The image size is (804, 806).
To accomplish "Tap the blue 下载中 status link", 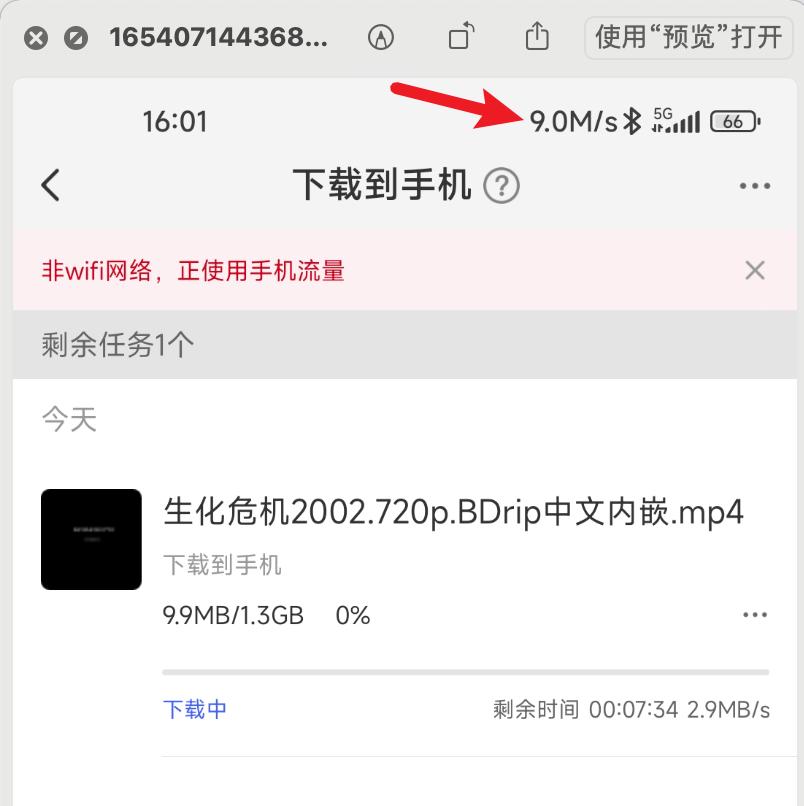I will (x=194, y=709).
